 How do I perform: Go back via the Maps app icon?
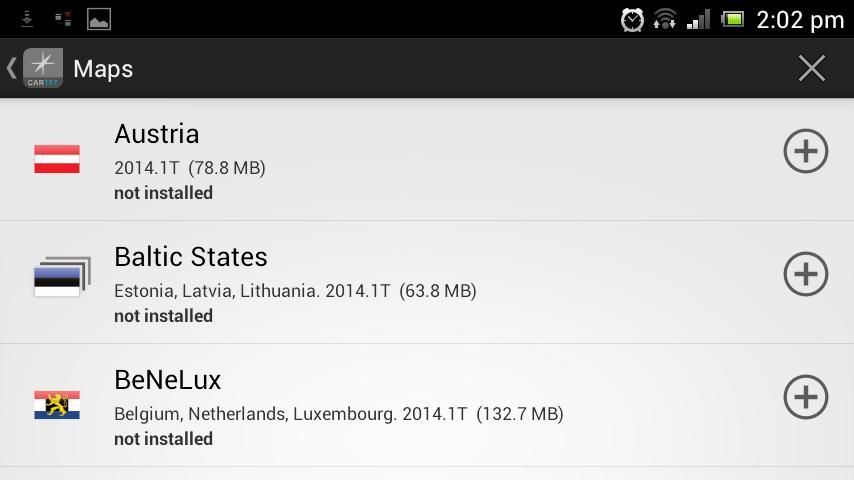coord(40,68)
